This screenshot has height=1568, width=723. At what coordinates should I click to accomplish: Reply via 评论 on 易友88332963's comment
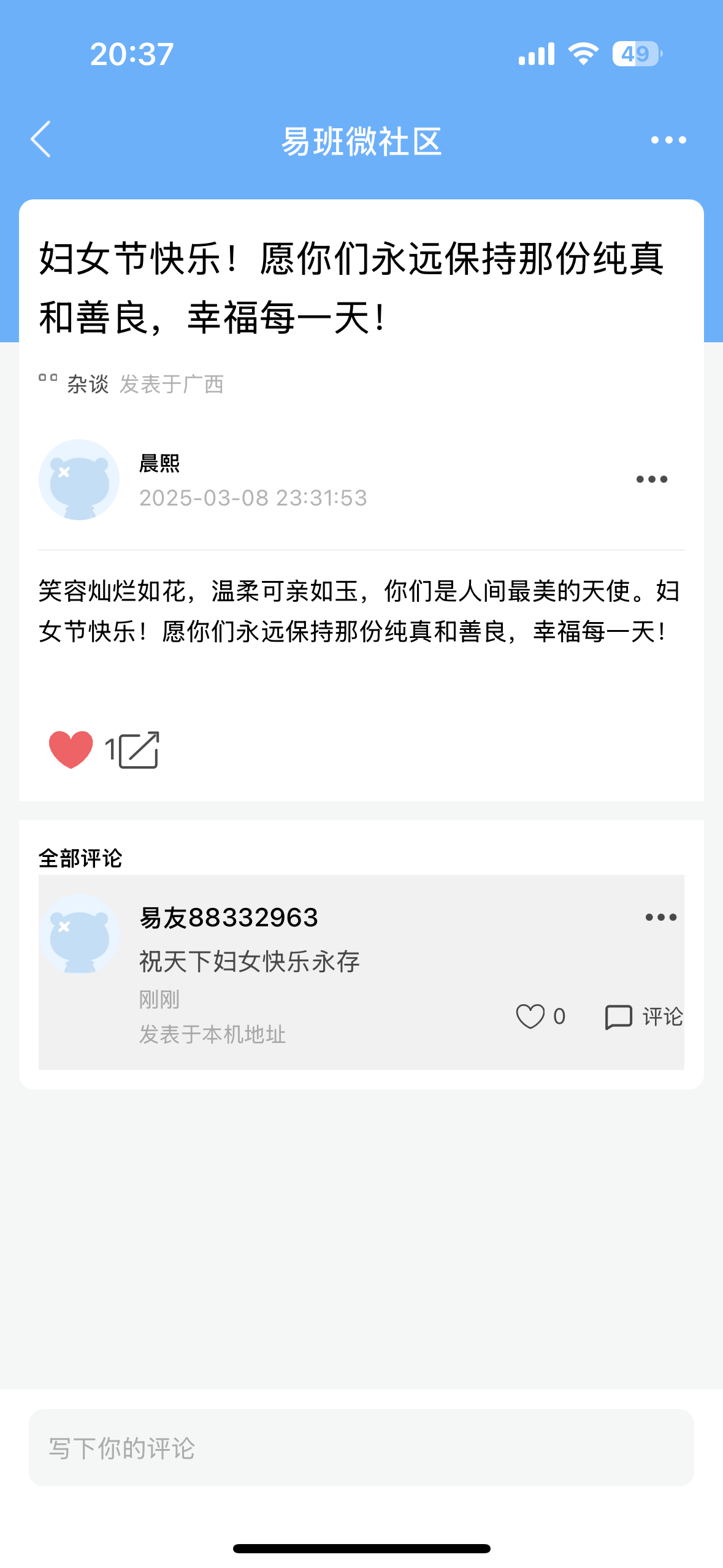pyautogui.click(x=644, y=1017)
